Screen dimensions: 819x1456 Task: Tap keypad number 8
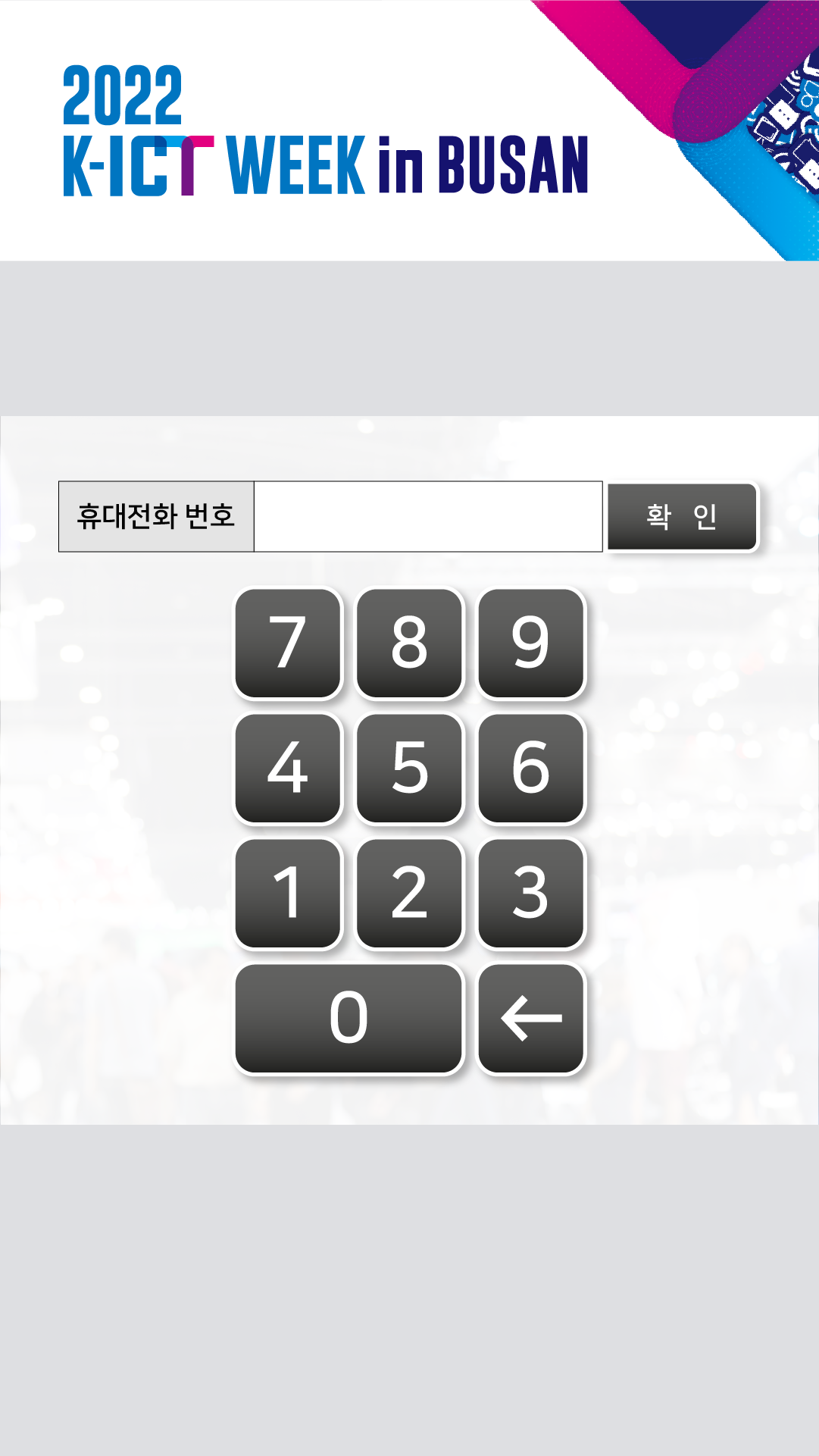pos(409,643)
